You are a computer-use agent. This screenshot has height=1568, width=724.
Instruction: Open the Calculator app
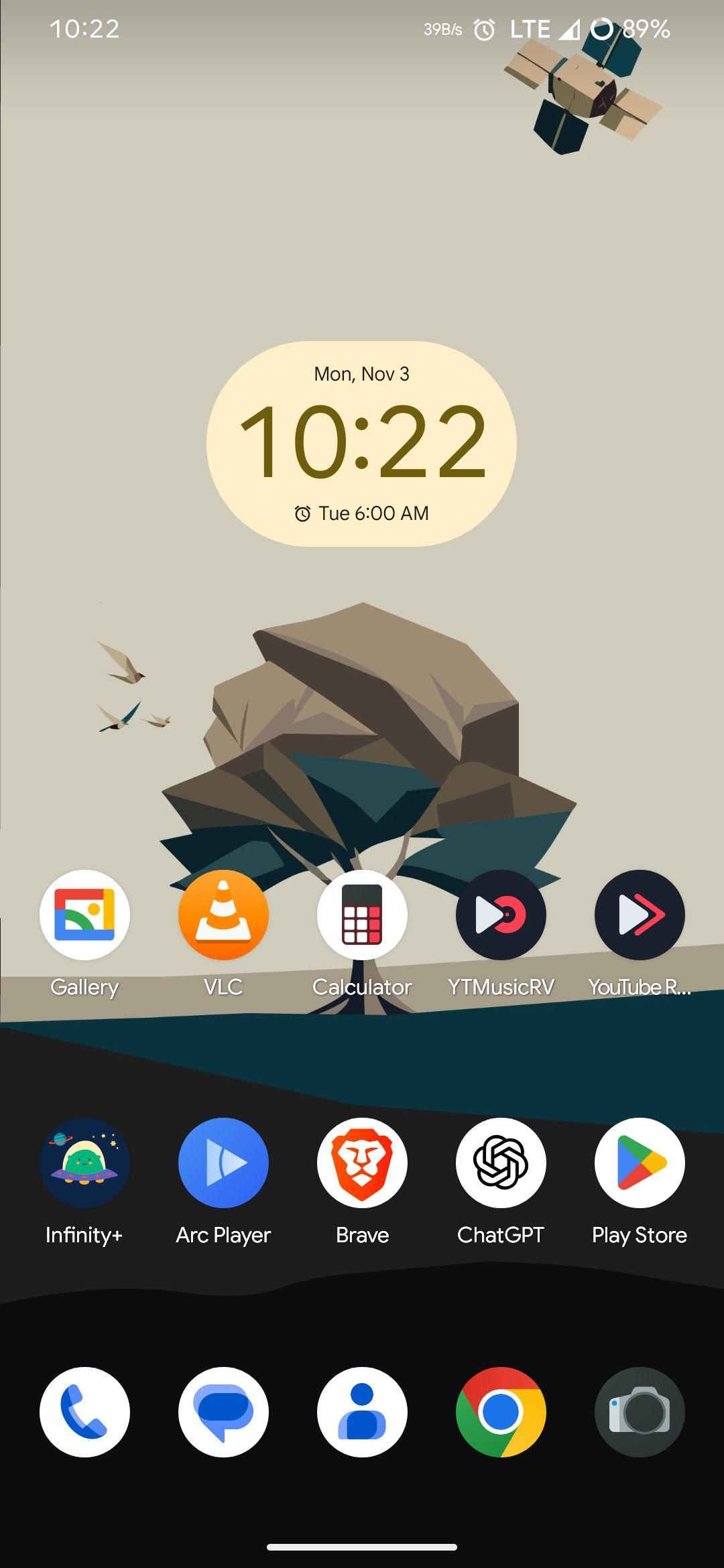[x=362, y=915]
